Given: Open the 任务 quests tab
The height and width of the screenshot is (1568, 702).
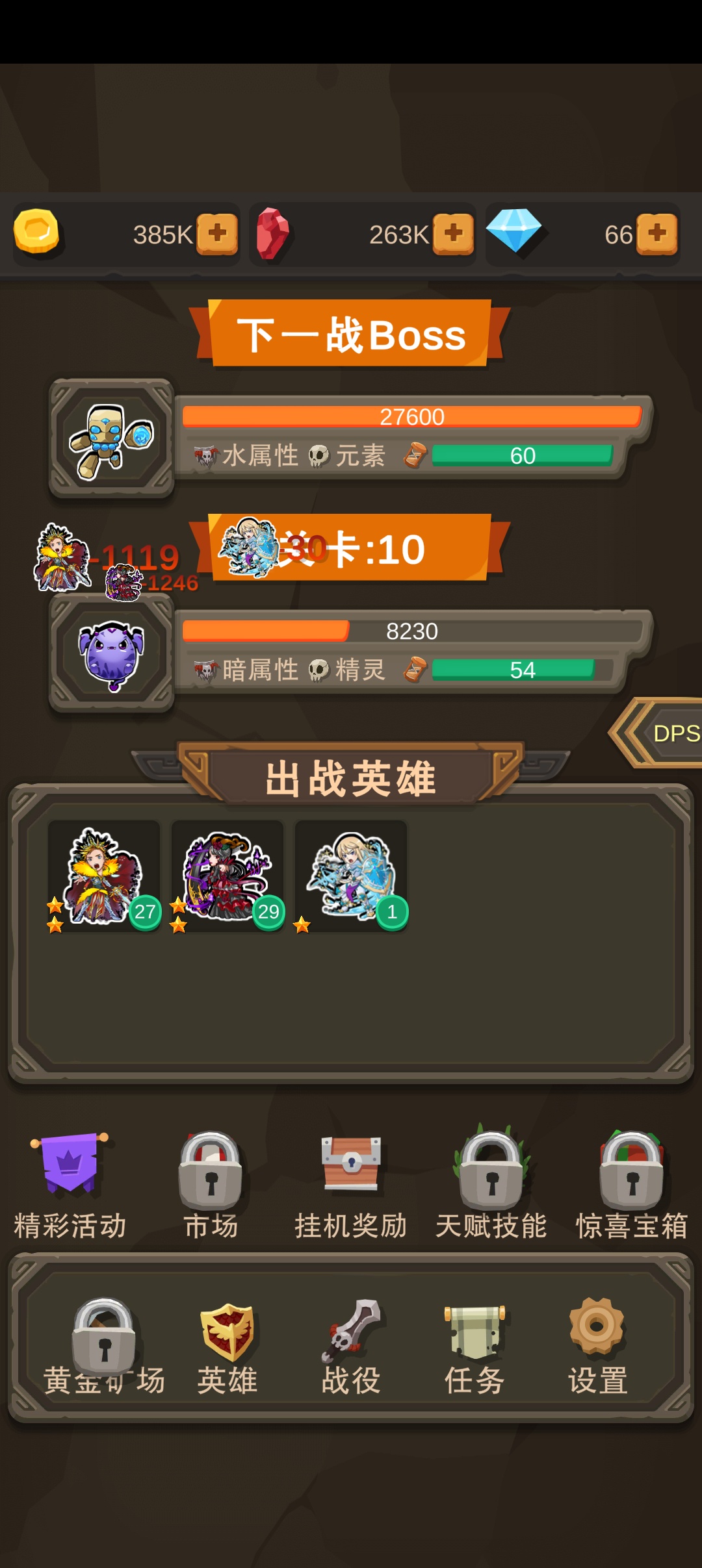Looking at the screenshot, I should [474, 1346].
